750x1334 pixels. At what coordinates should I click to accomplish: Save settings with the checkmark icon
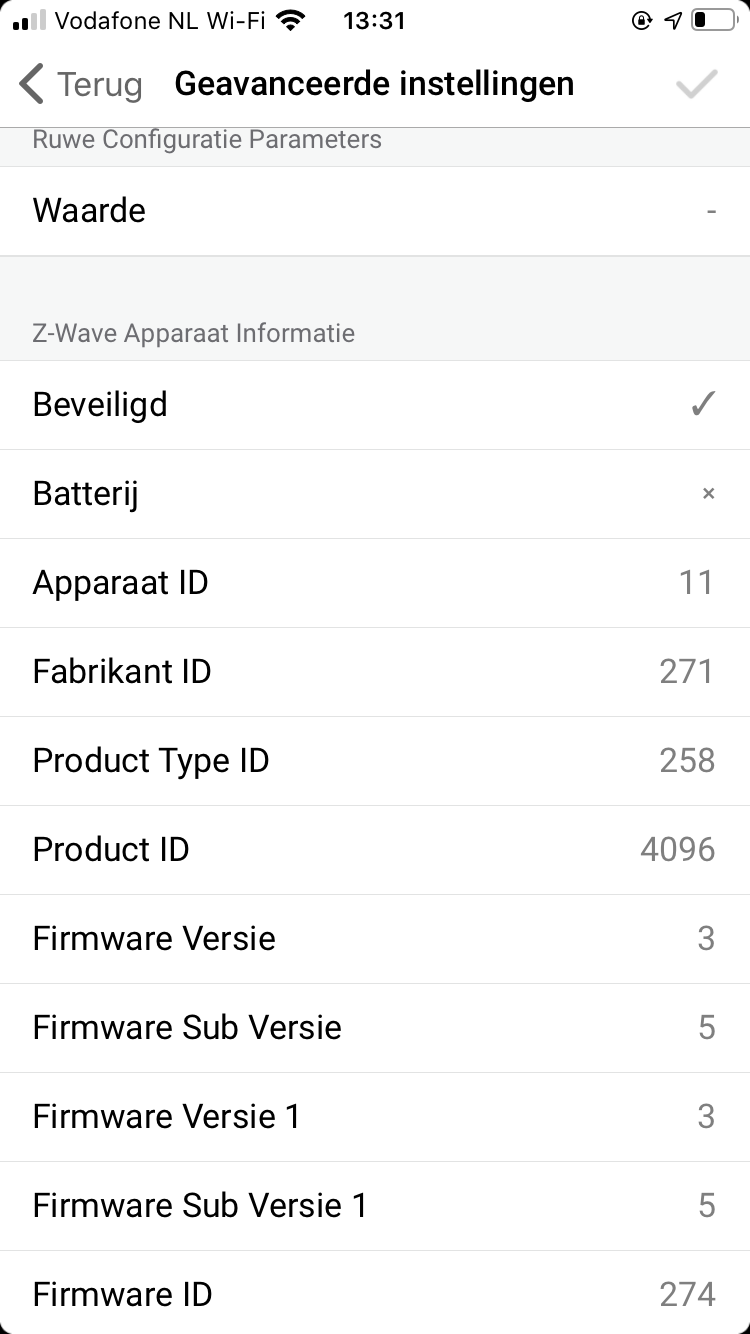(x=696, y=85)
